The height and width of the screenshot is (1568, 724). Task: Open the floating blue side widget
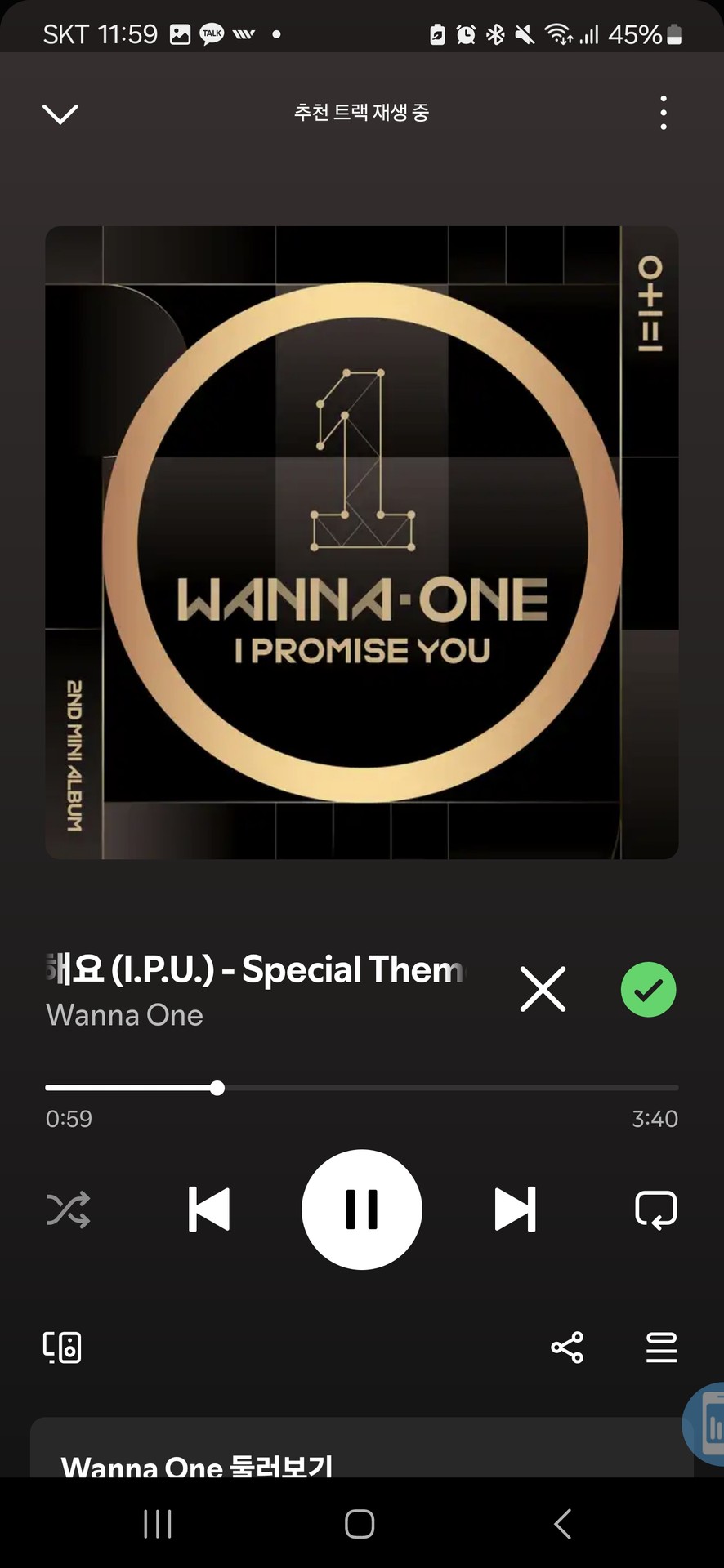click(706, 1424)
